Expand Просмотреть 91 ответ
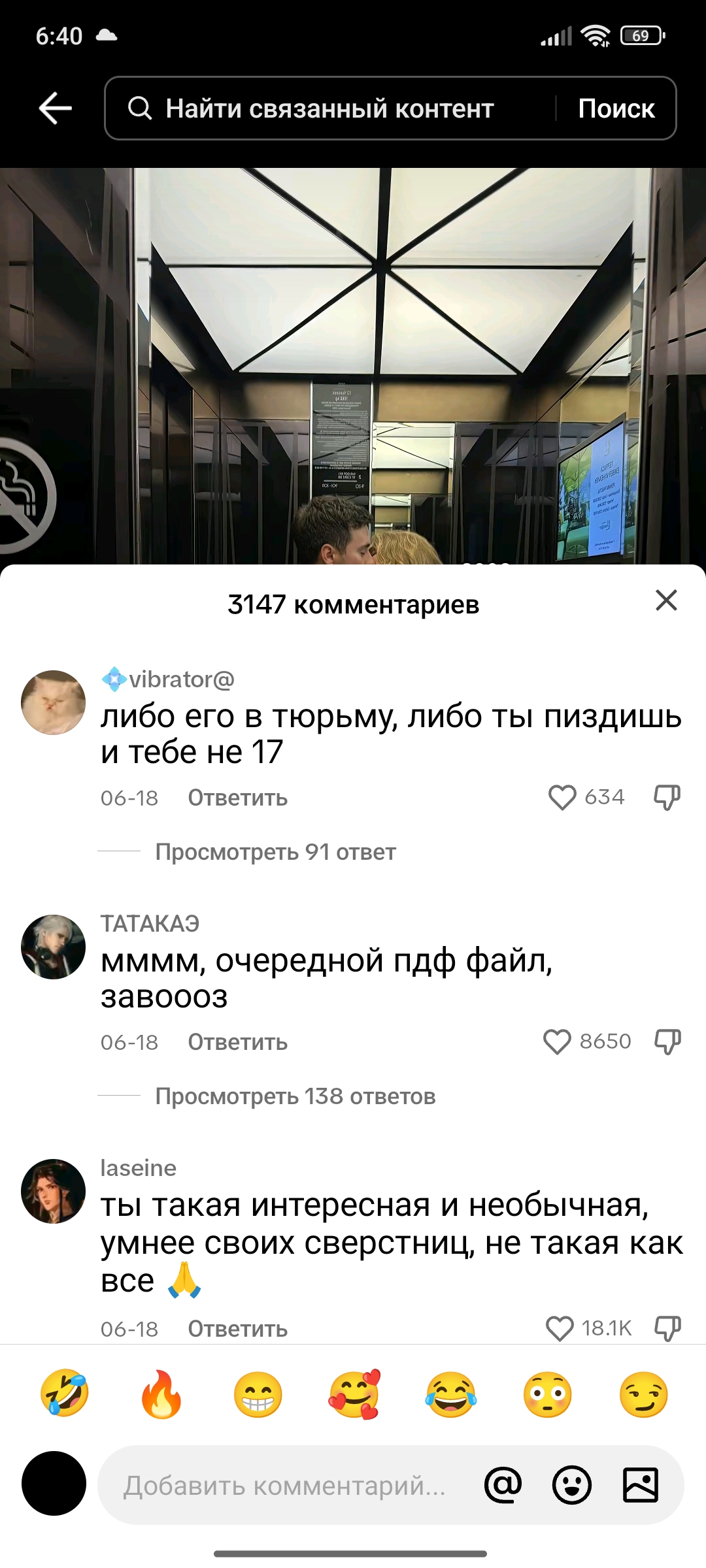 point(275,852)
